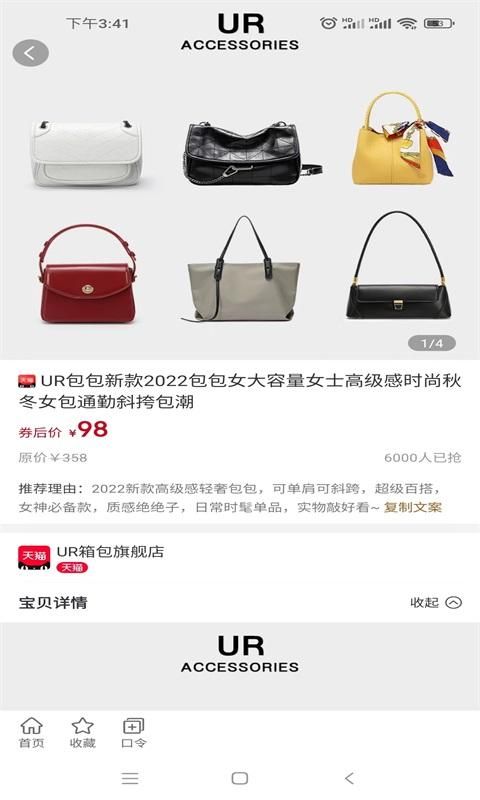This screenshot has width=480, height=800.
Task: Collapse the 宝贝详情 section with 收起
Action: click(x=436, y=603)
